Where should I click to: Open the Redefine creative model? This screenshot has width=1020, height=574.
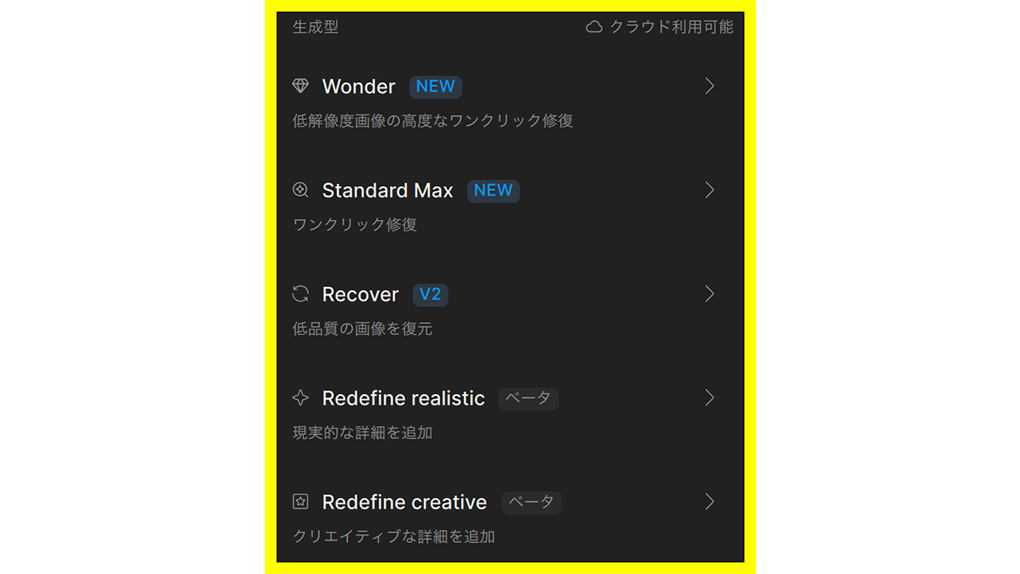click(x=404, y=503)
